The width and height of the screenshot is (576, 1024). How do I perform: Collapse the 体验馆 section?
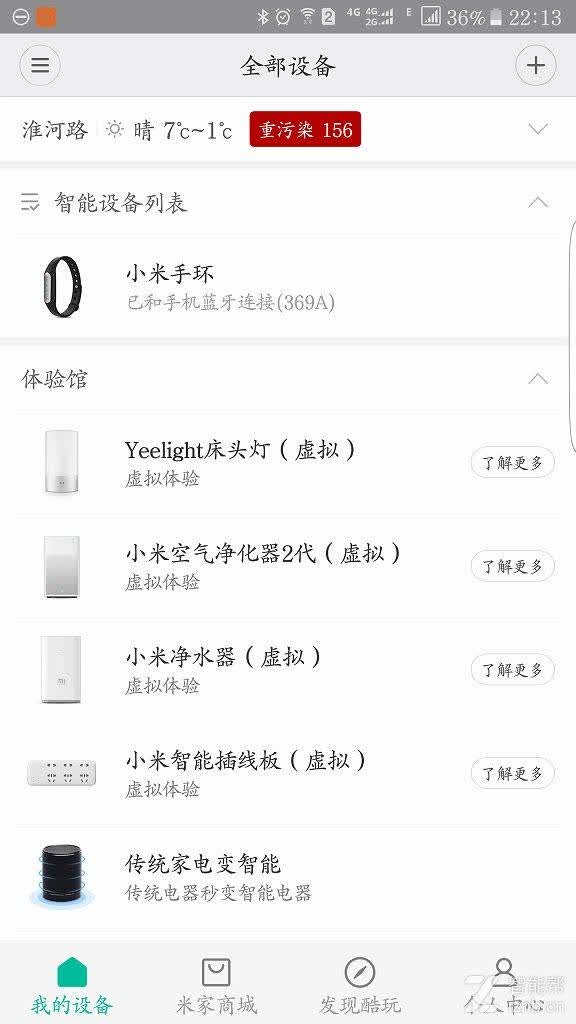(537, 379)
